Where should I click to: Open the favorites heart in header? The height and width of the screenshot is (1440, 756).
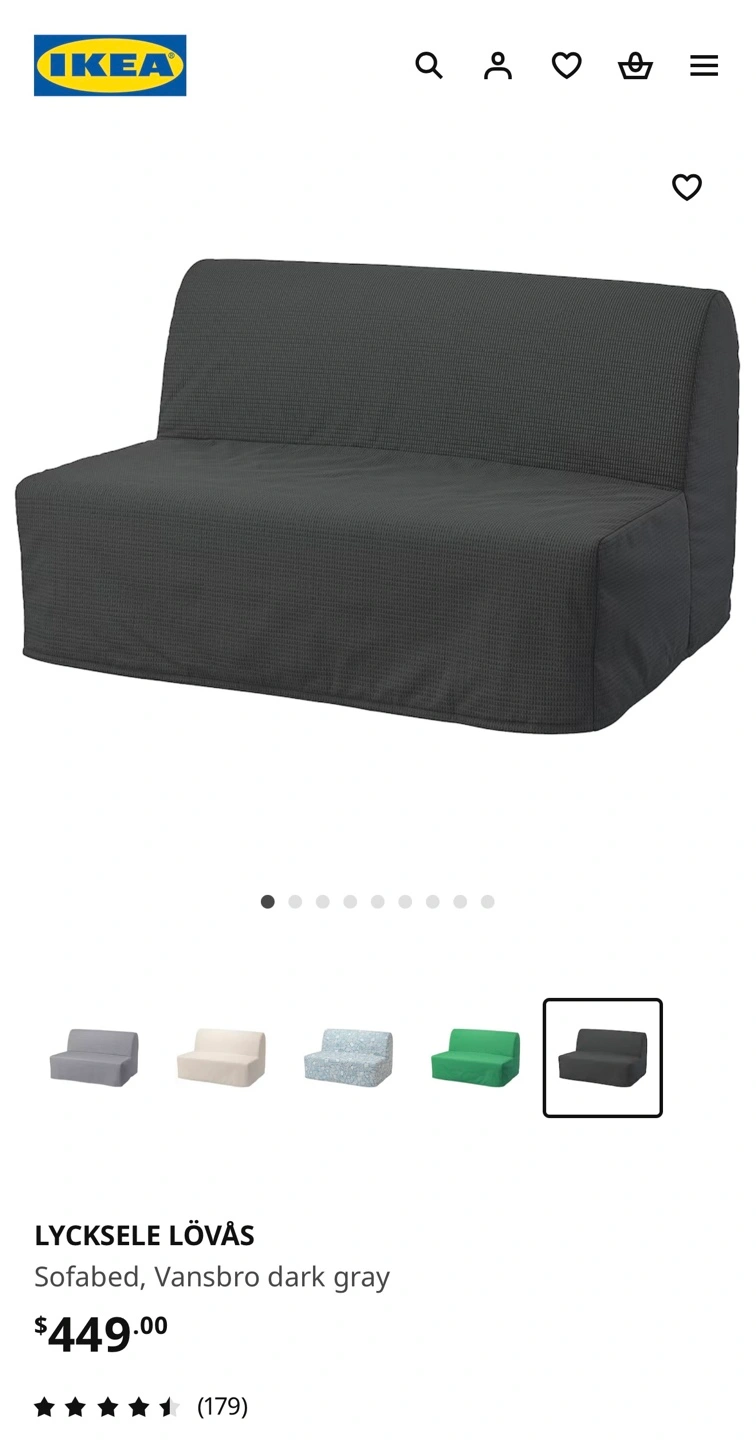567,66
